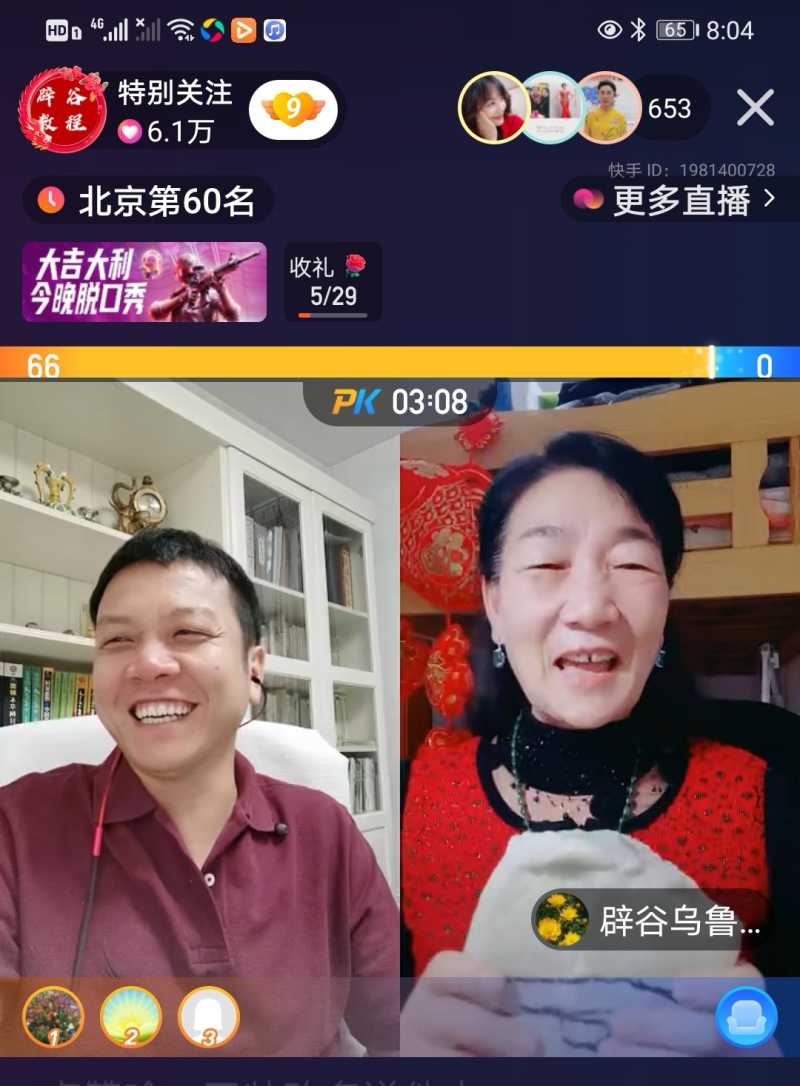The height and width of the screenshot is (1086, 800).
Task: Tap the empty third contributor seat
Action: point(208,1017)
